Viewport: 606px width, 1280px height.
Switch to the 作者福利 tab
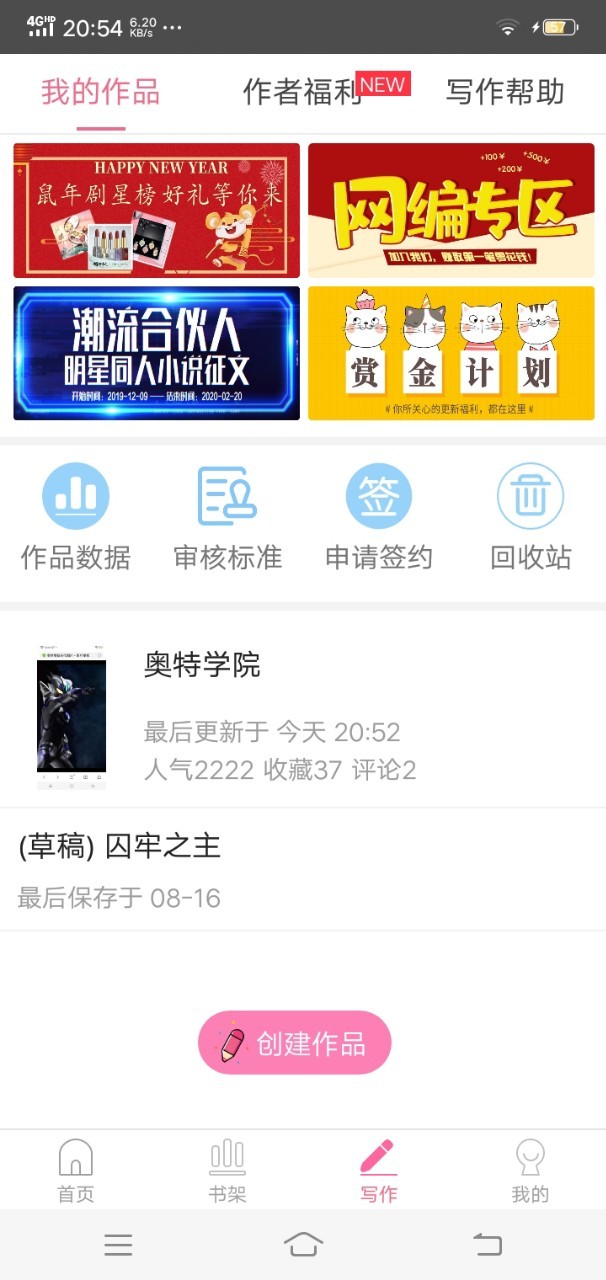click(x=302, y=92)
